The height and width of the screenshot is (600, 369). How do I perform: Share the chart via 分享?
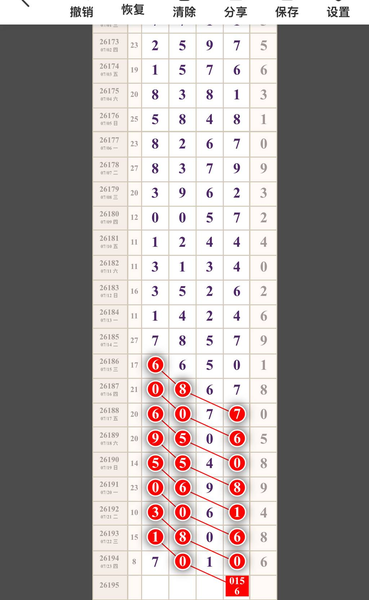point(235,11)
